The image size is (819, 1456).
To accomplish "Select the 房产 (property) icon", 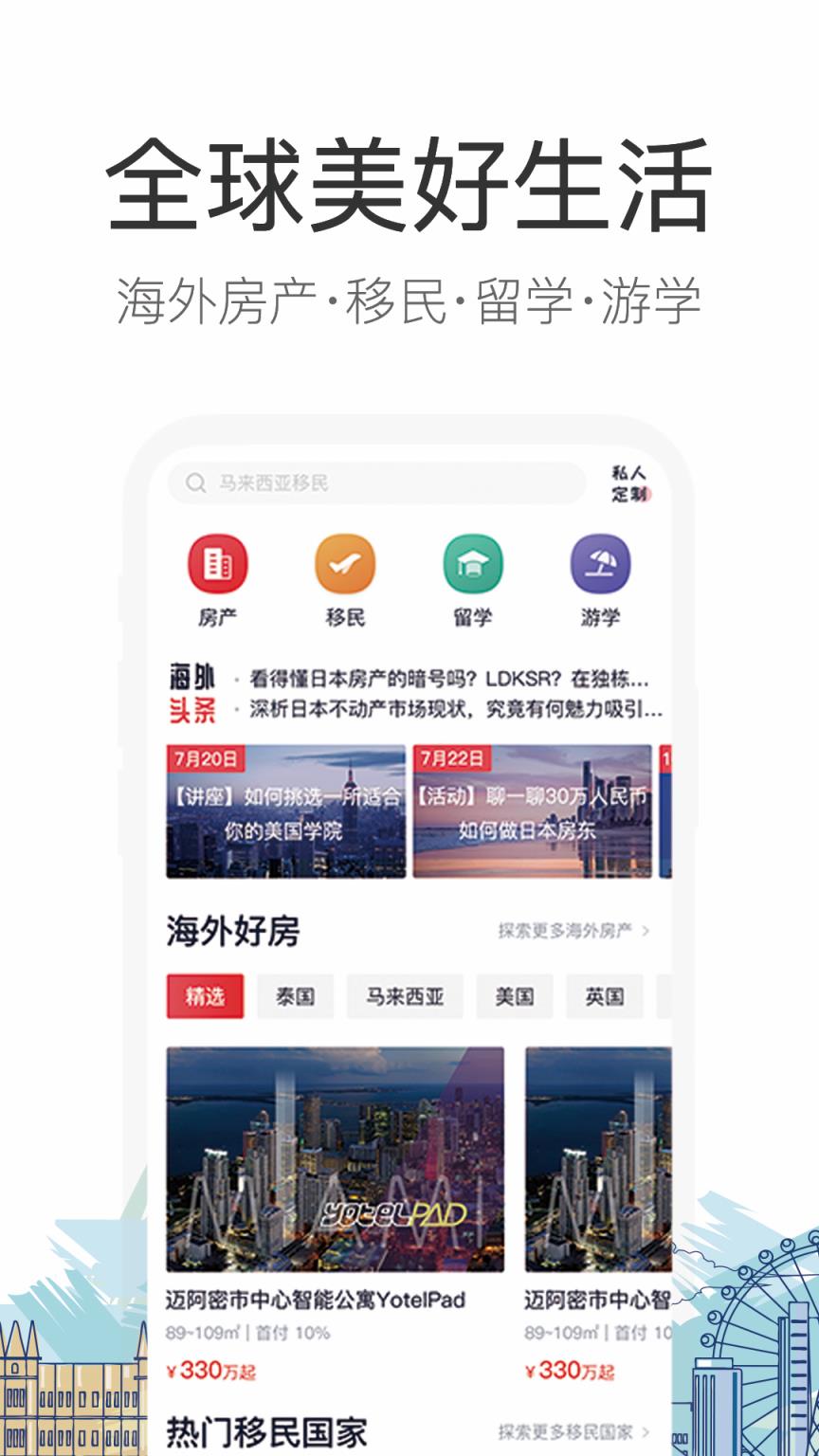I will (x=218, y=563).
